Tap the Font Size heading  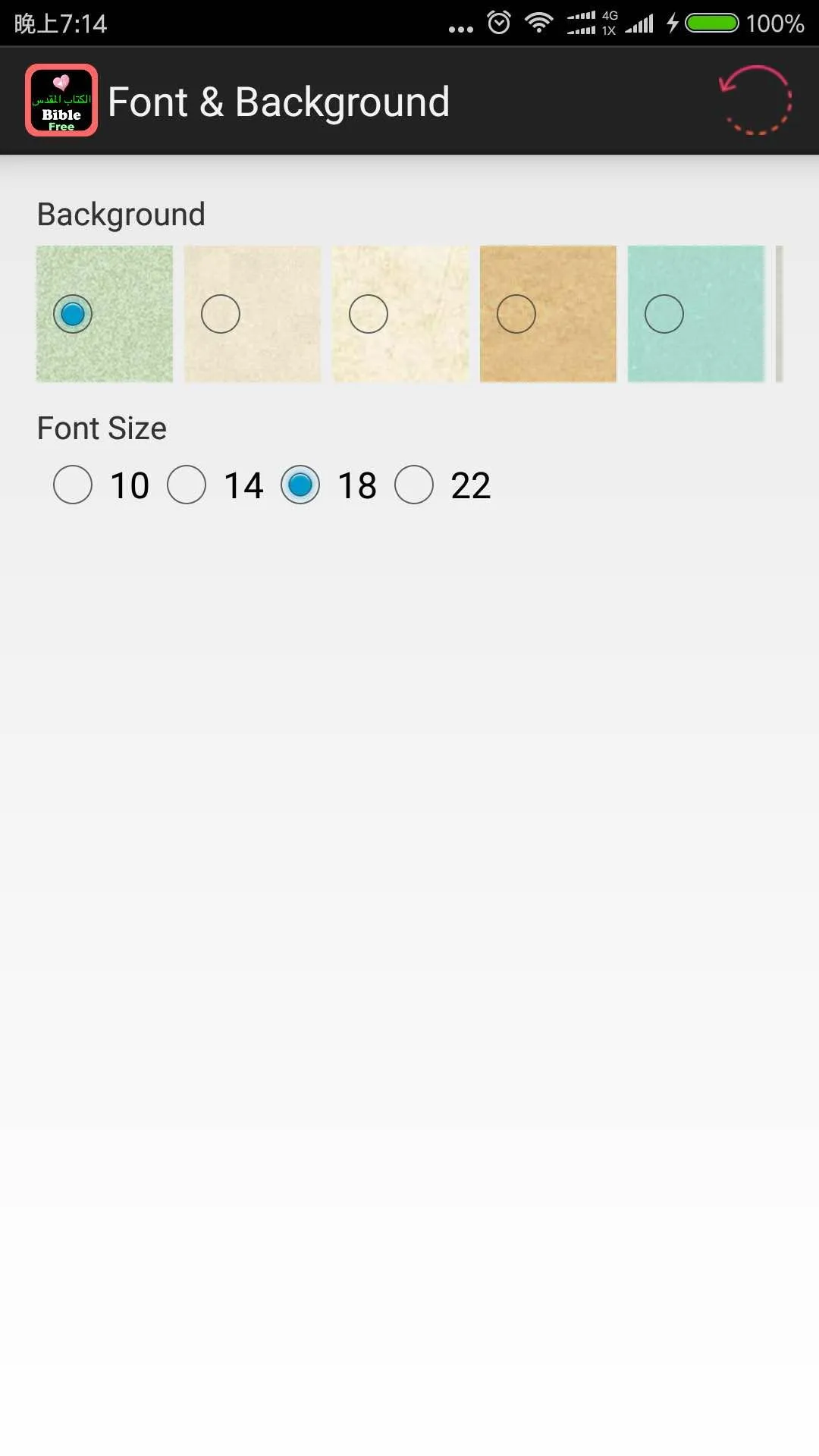point(101,428)
